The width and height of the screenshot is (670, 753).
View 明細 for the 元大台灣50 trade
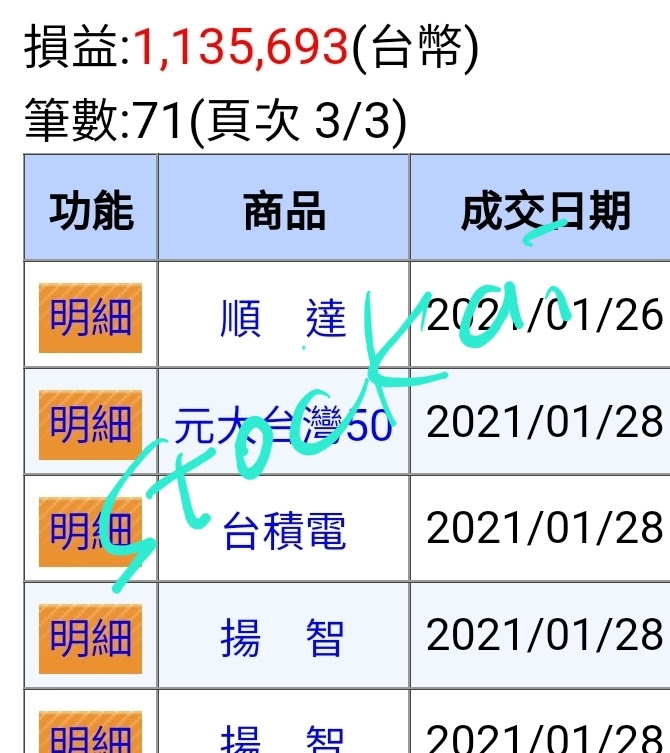coord(90,424)
